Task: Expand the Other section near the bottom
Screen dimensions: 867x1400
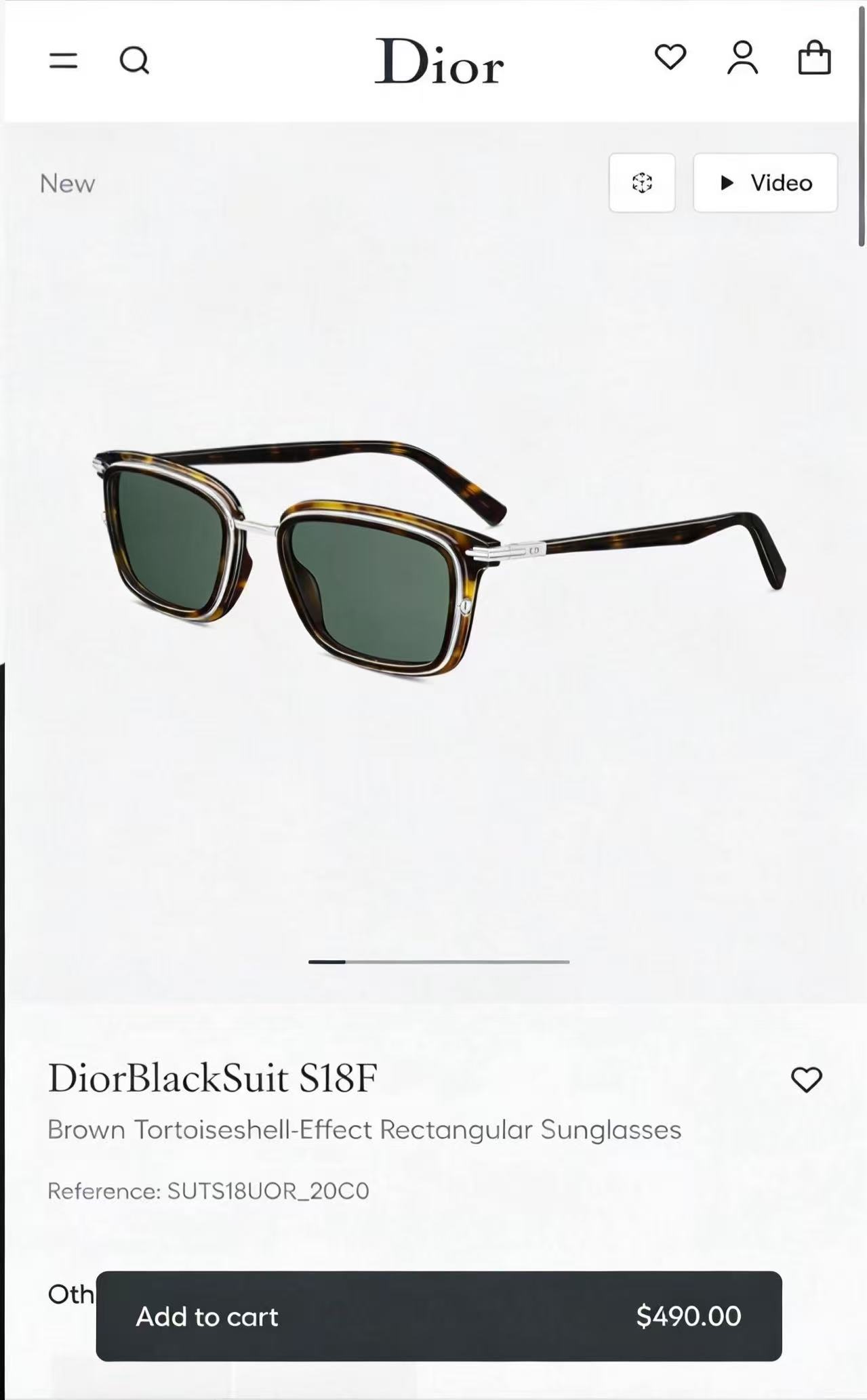Action: pos(71,1294)
